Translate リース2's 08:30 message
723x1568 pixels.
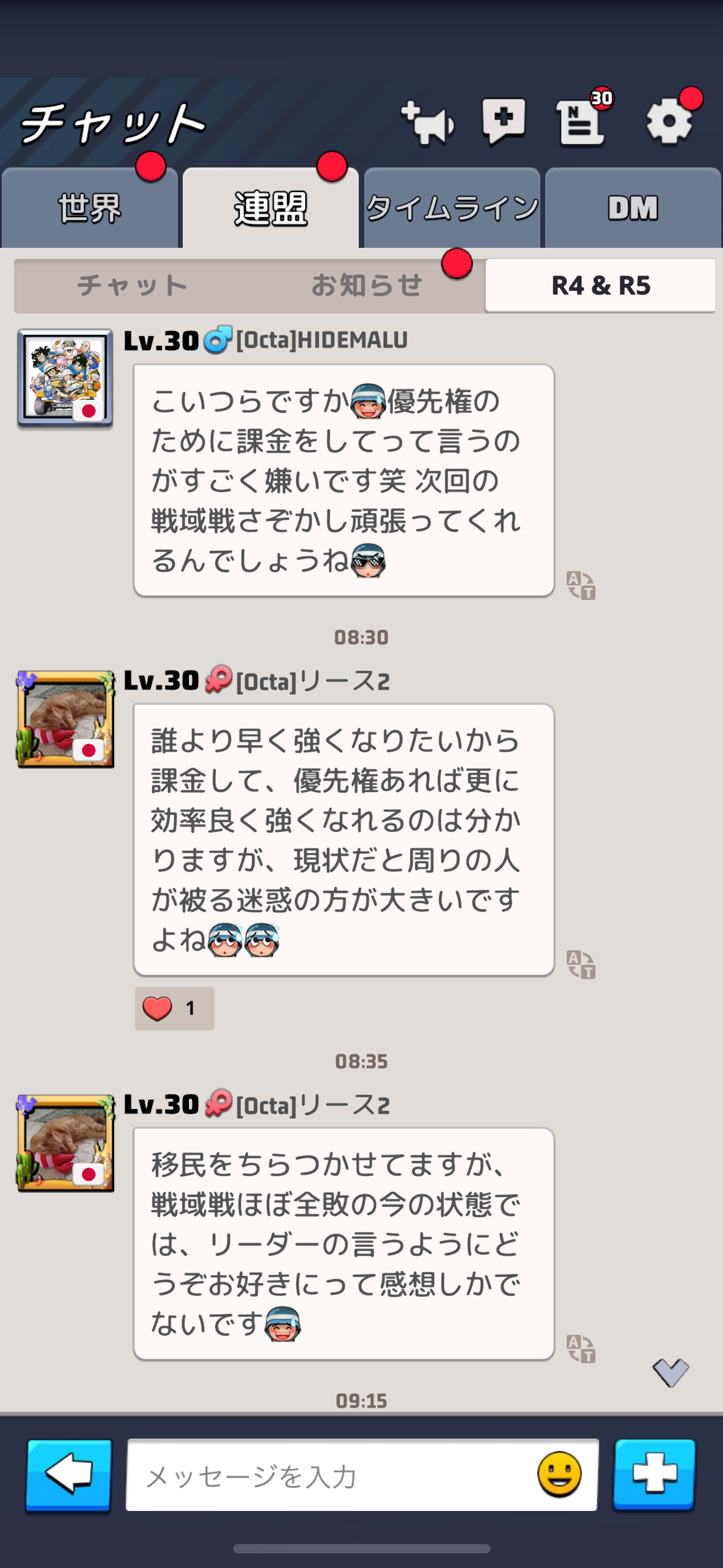[x=581, y=964]
